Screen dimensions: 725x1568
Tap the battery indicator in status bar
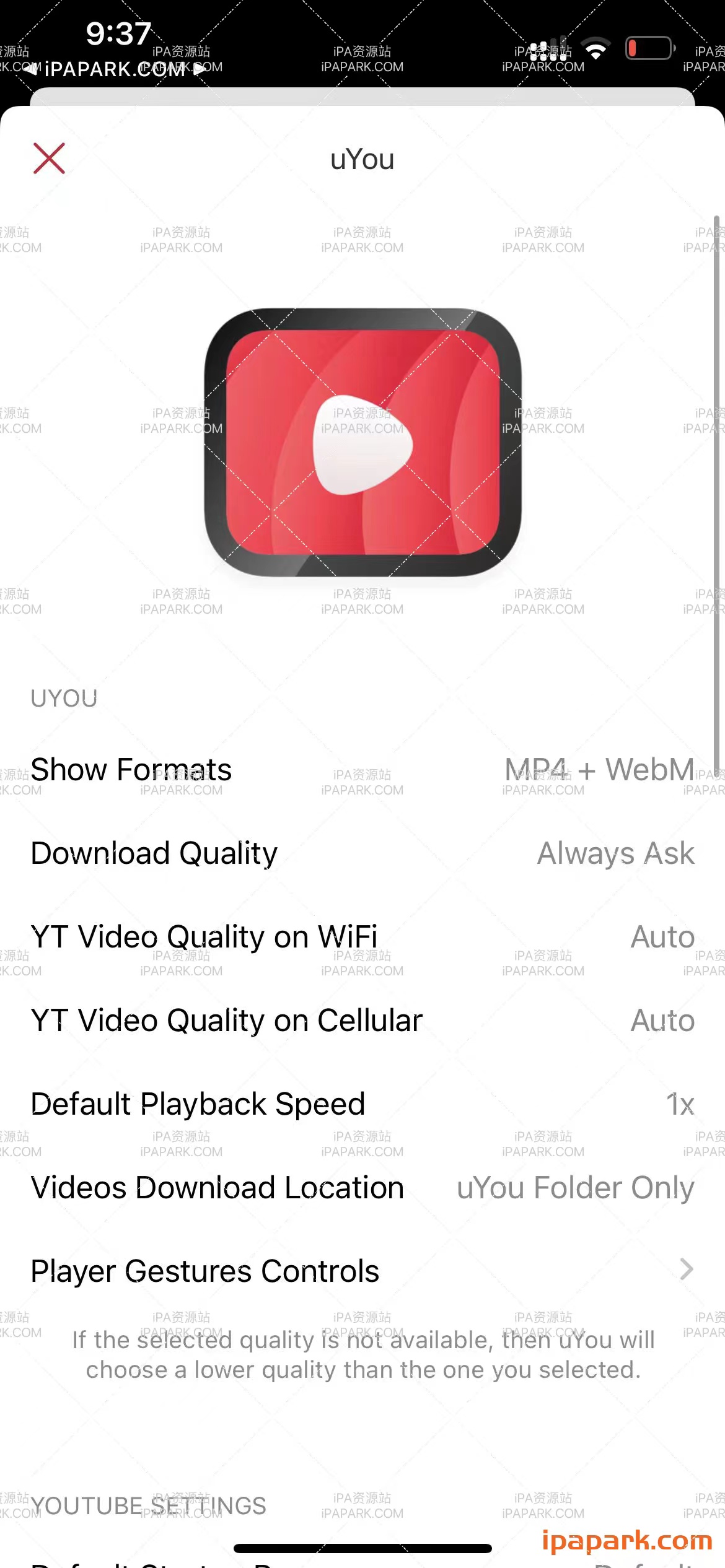(x=648, y=48)
